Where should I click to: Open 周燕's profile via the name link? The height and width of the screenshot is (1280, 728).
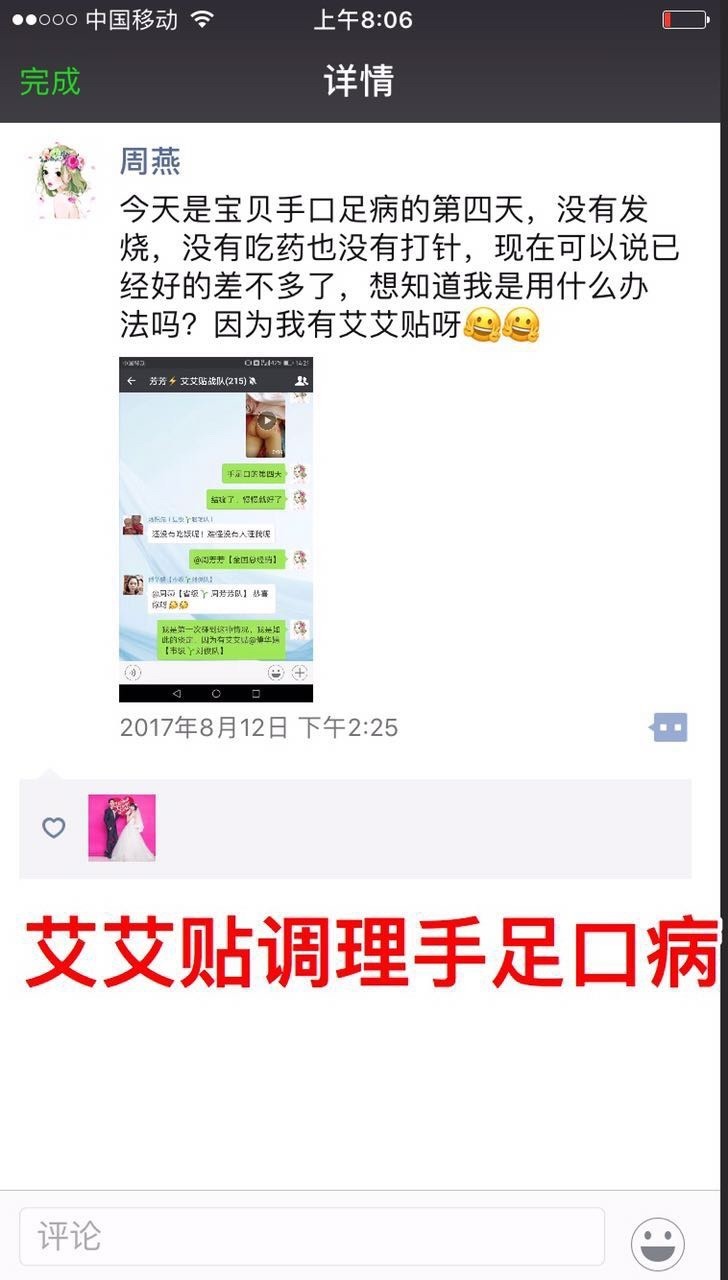[x=150, y=160]
